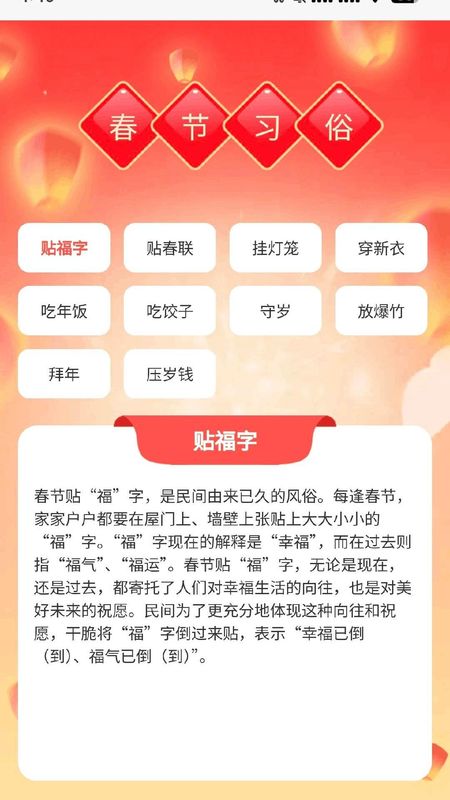Viewport: 450px width, 800px height.
Task: Show the 吃年饭 custom
Action: click(x=64, y=311)
